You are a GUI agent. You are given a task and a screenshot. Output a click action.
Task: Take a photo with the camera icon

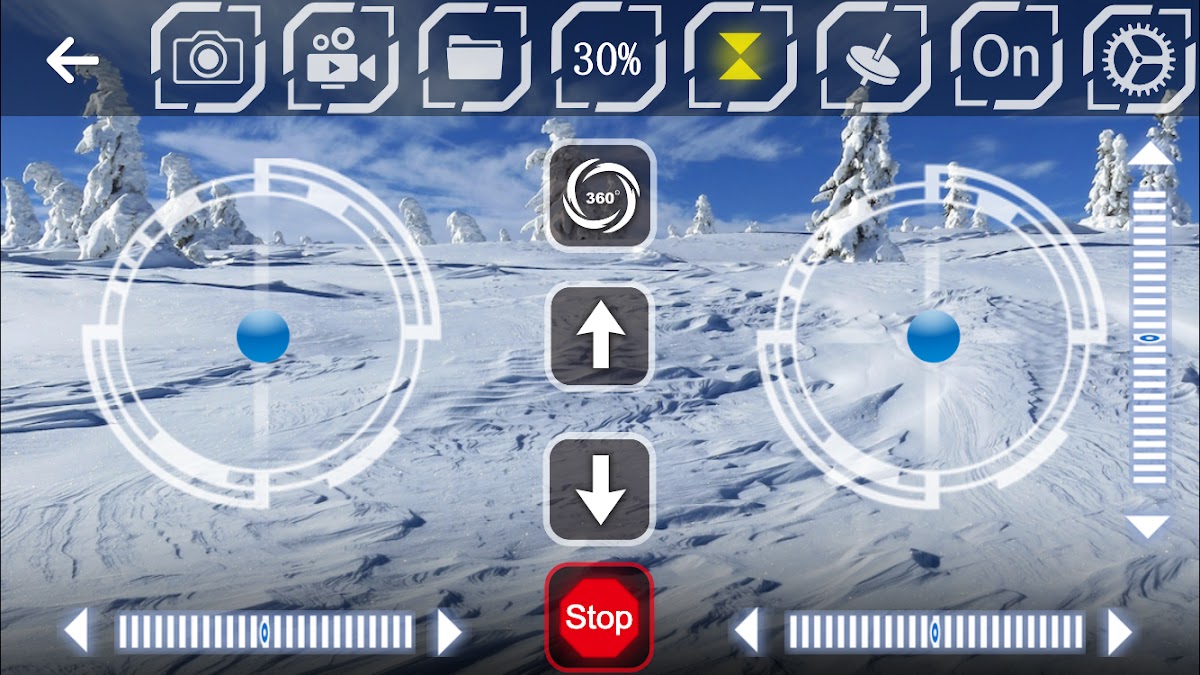(208, 60)
